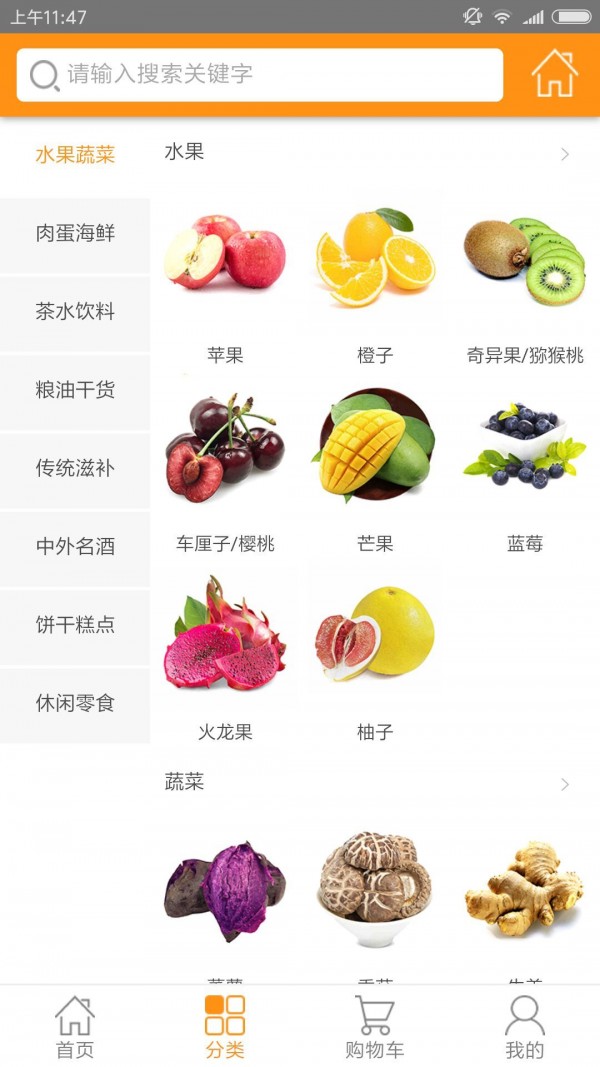The width and height of the screenshot is (600, 1067).
Task: Switch to the 粮油干货 category
Action: (x=75, y=390)
